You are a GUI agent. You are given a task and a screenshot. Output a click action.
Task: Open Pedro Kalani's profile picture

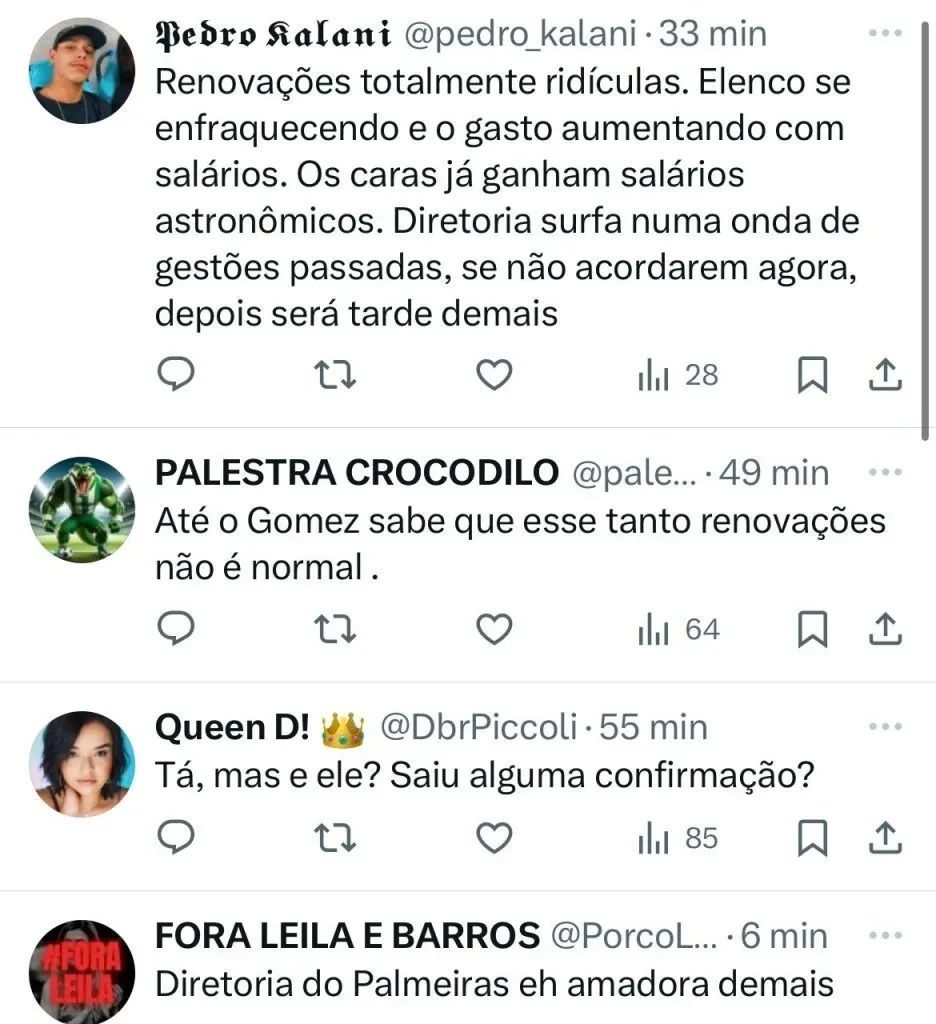coord(80,70)
